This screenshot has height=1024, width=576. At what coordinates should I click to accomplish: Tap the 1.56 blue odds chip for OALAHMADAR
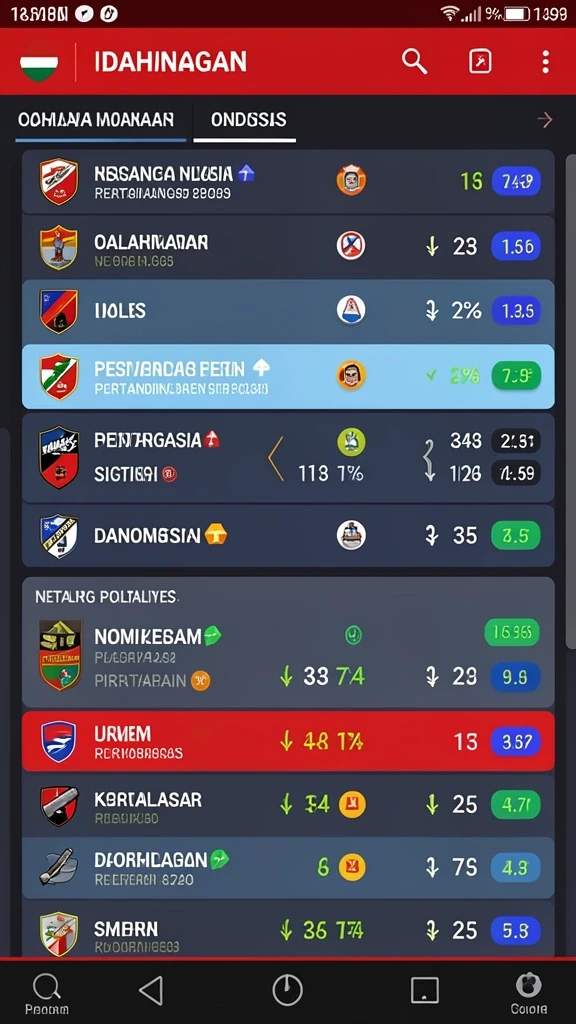pos(516,246)
